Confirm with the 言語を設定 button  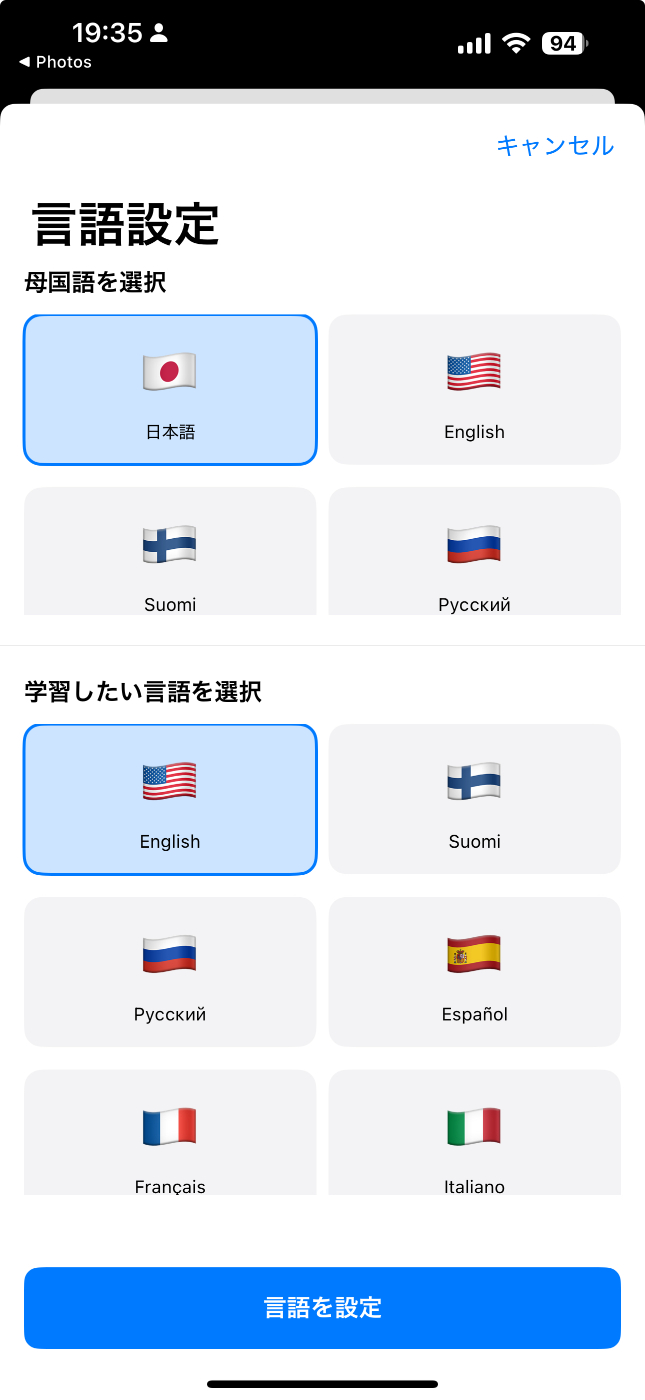pos(322,1308)
